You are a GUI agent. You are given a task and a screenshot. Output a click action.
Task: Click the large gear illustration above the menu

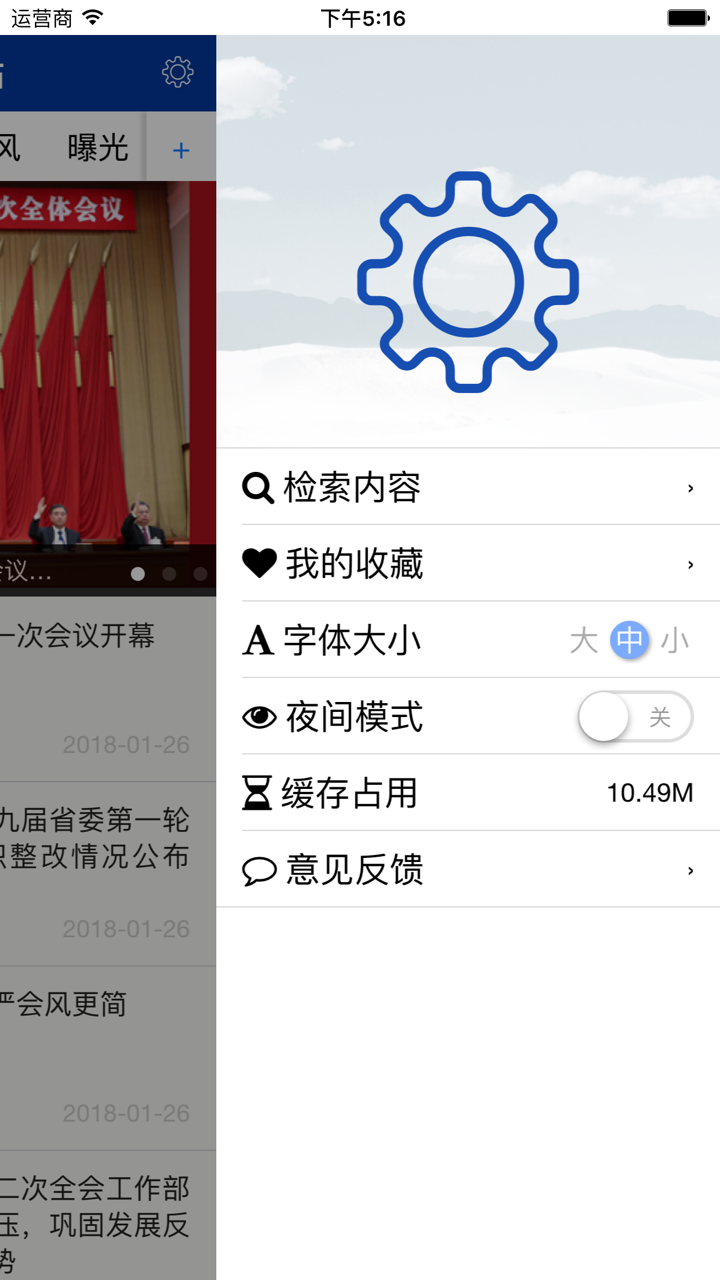pos(466,283)
